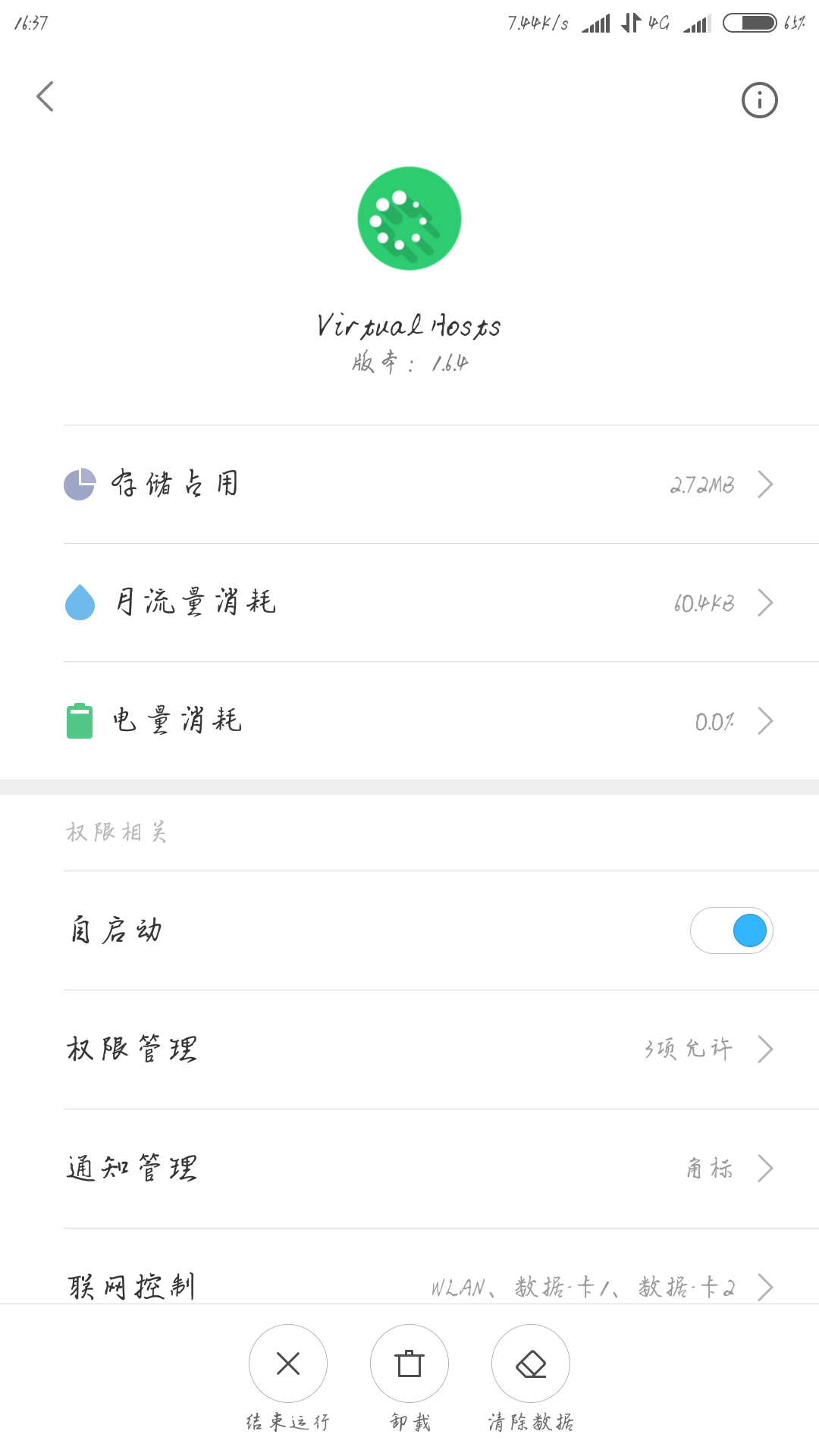819x1456 pixels.
Task: View 月流量消耗 monthly data usage
Action: point(417,603)
